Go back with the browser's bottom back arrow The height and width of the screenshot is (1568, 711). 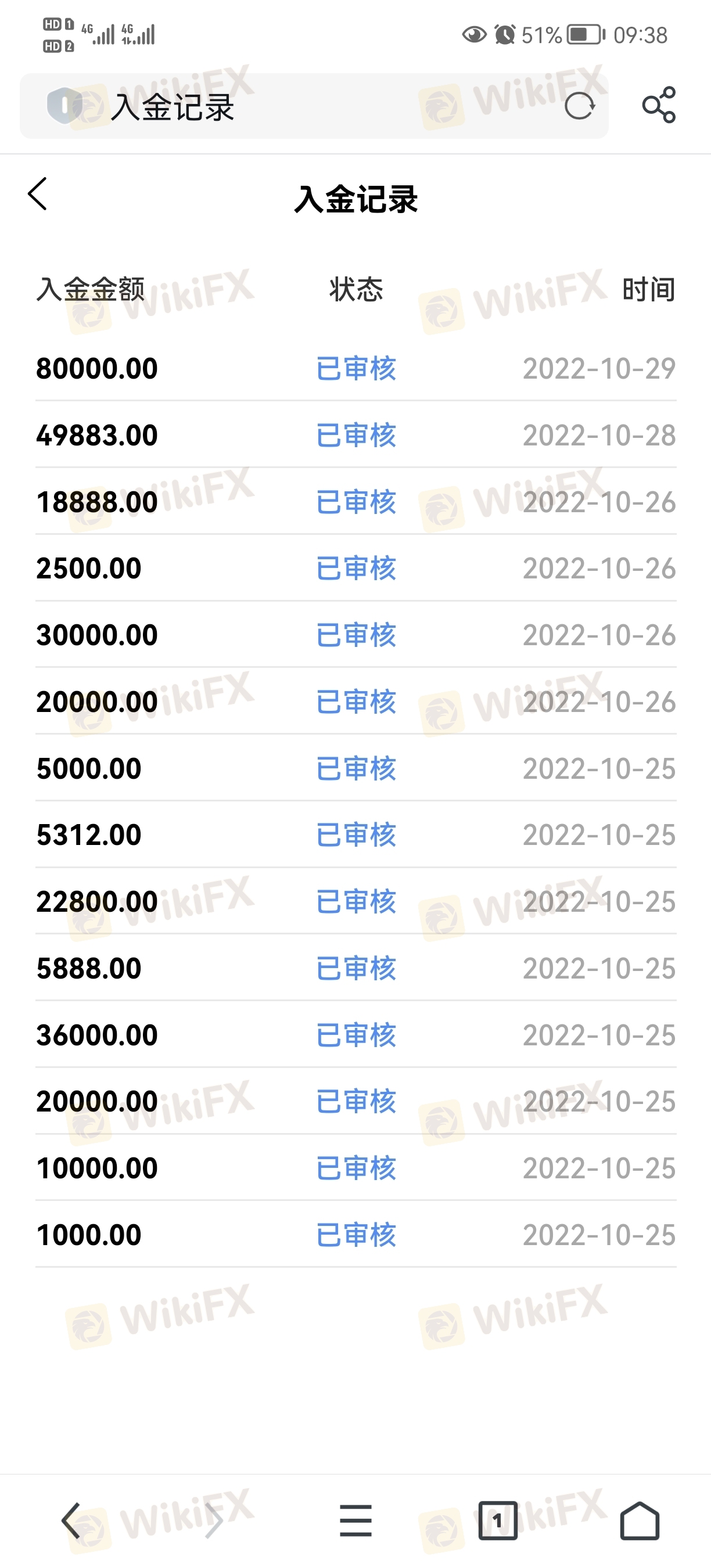coord(71,1520)
